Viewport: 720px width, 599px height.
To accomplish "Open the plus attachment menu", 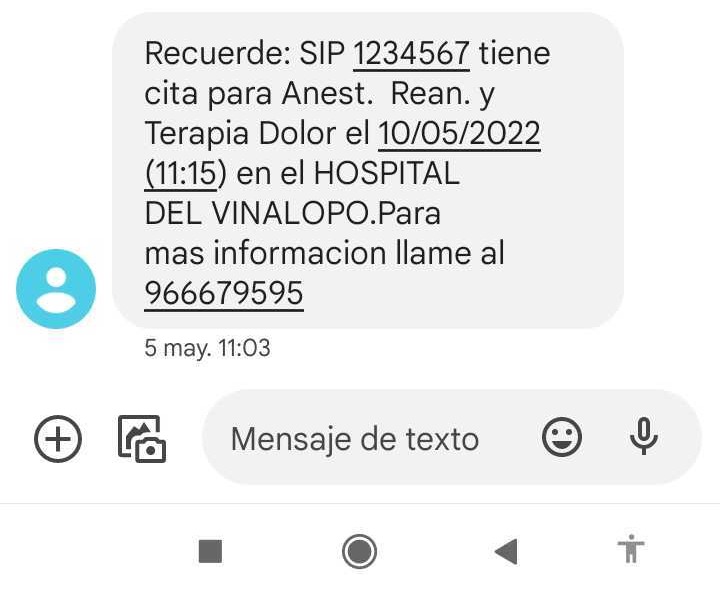I will pos(58,438).
